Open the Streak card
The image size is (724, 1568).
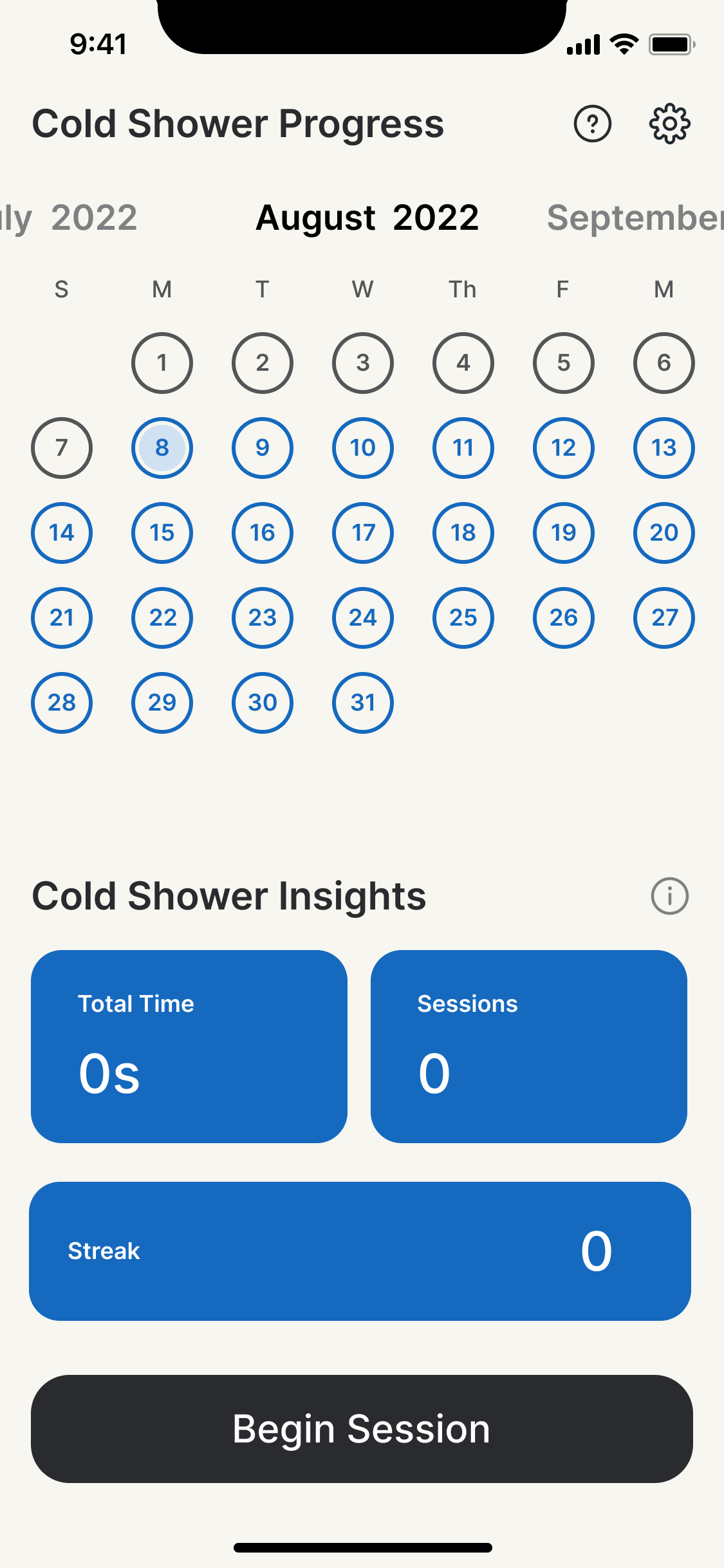click(360, 1251)
